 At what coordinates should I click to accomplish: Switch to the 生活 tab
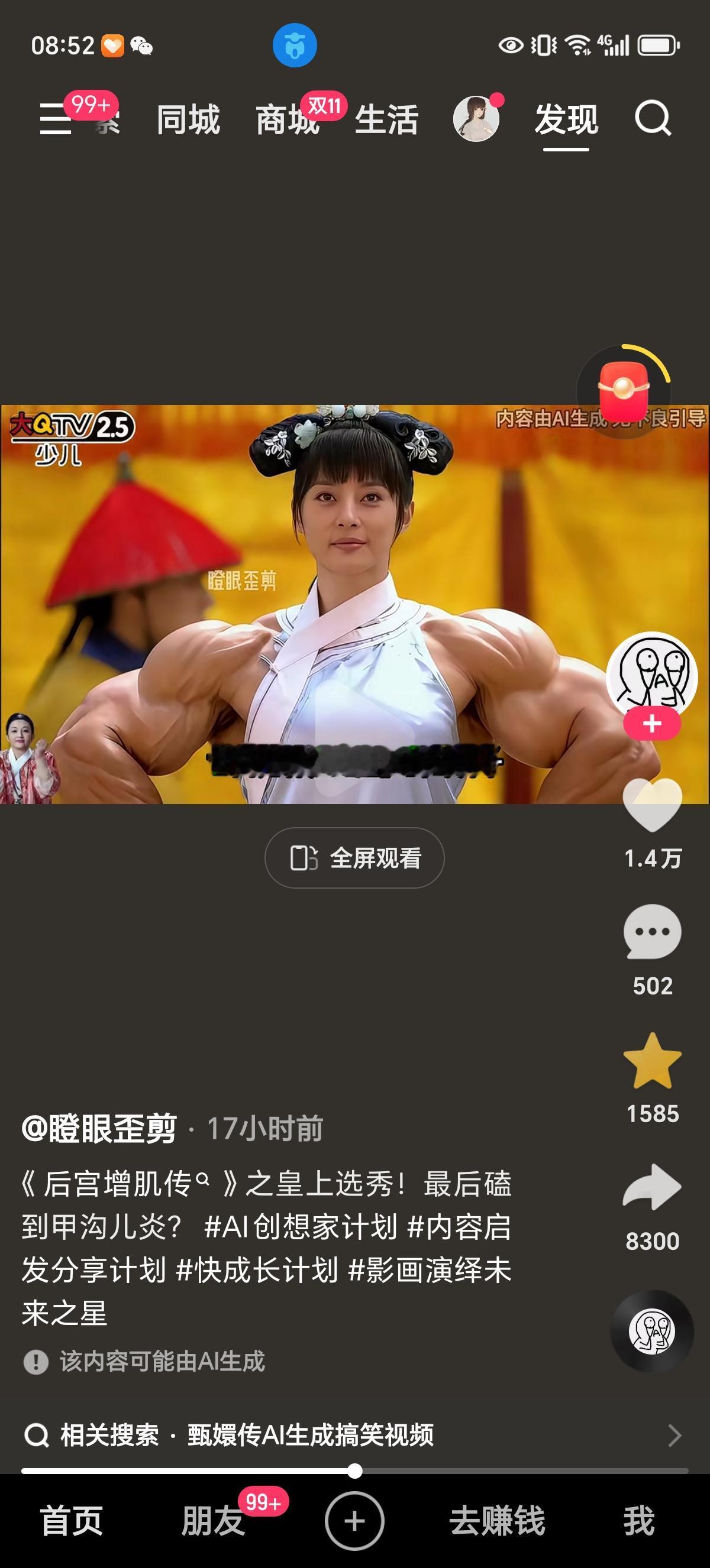pyautogui.click(x=387, y=120)
